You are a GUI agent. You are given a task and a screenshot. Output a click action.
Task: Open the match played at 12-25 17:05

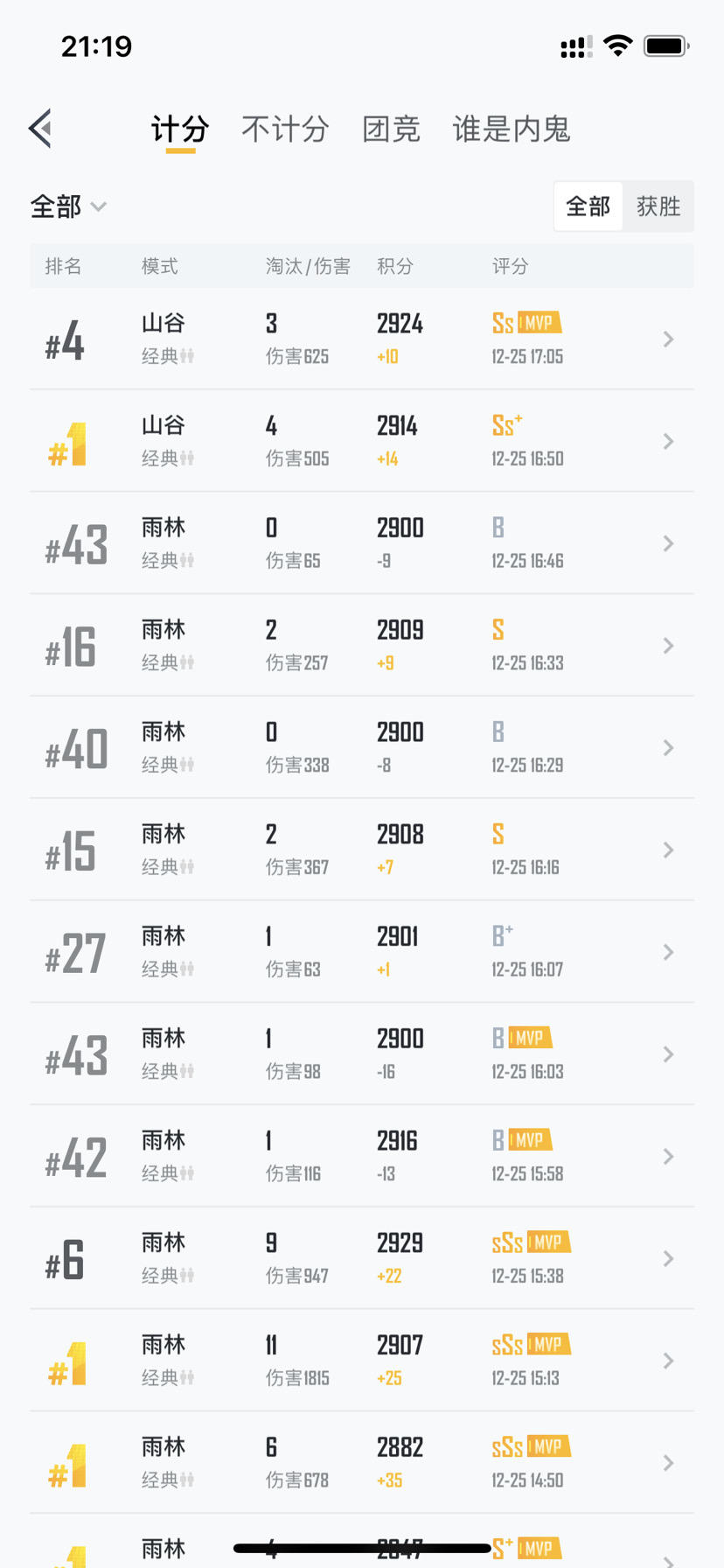pos(362,339)
